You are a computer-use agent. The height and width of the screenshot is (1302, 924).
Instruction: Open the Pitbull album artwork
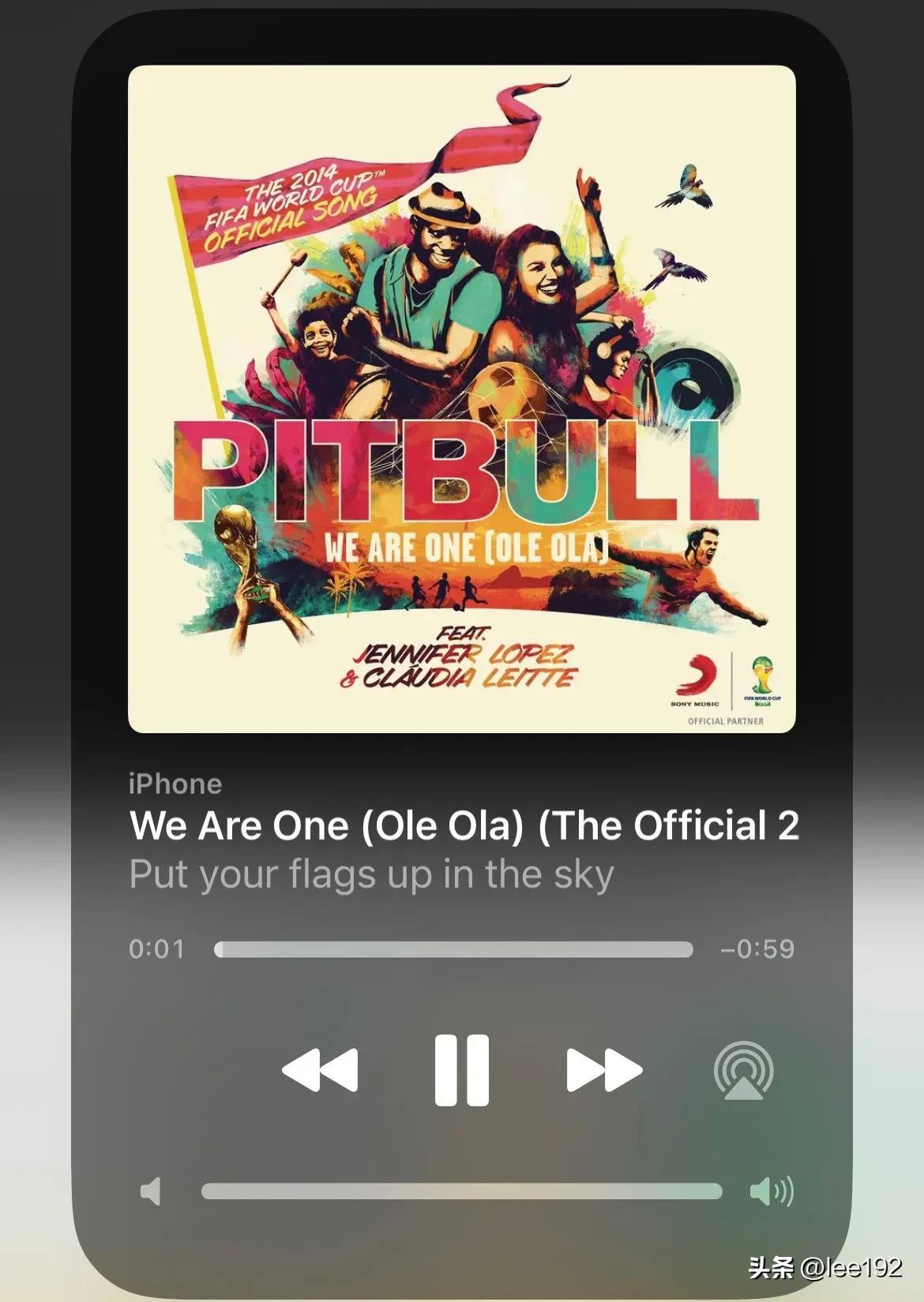[x=461, y=399]
